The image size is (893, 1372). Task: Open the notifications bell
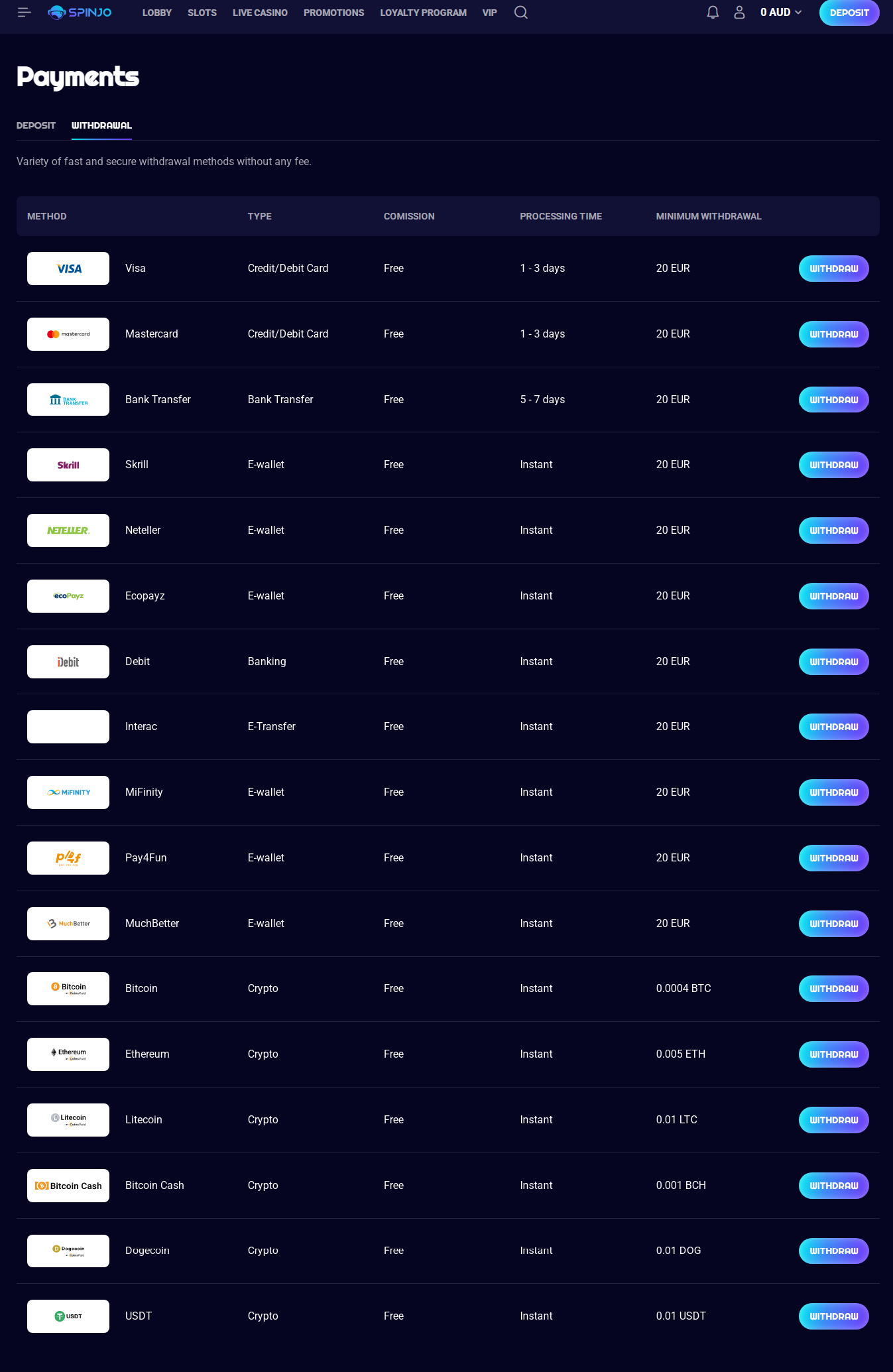(x=713, y=13)
